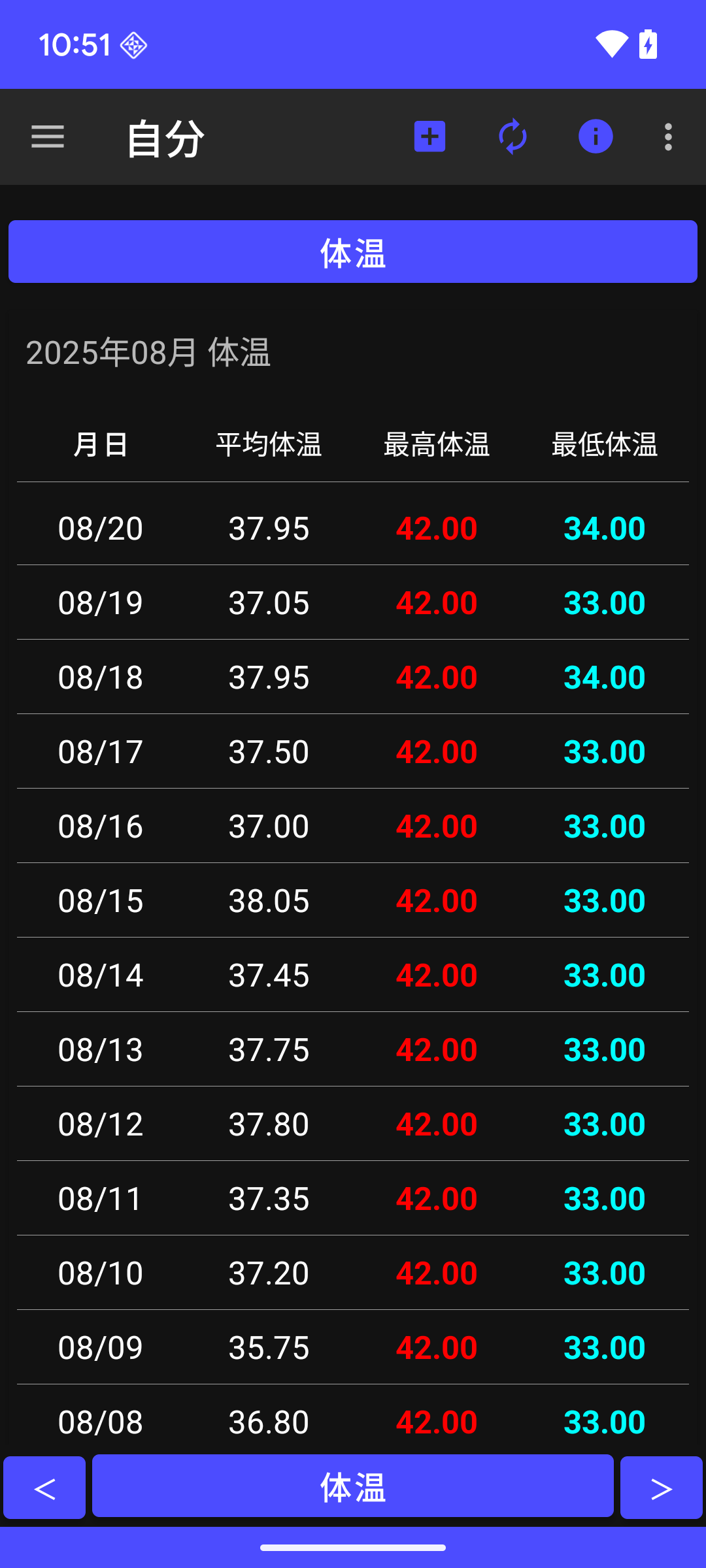Tap the top 体温 button
The height and width of the screenshot is (1568, 706).
point(353,252)
